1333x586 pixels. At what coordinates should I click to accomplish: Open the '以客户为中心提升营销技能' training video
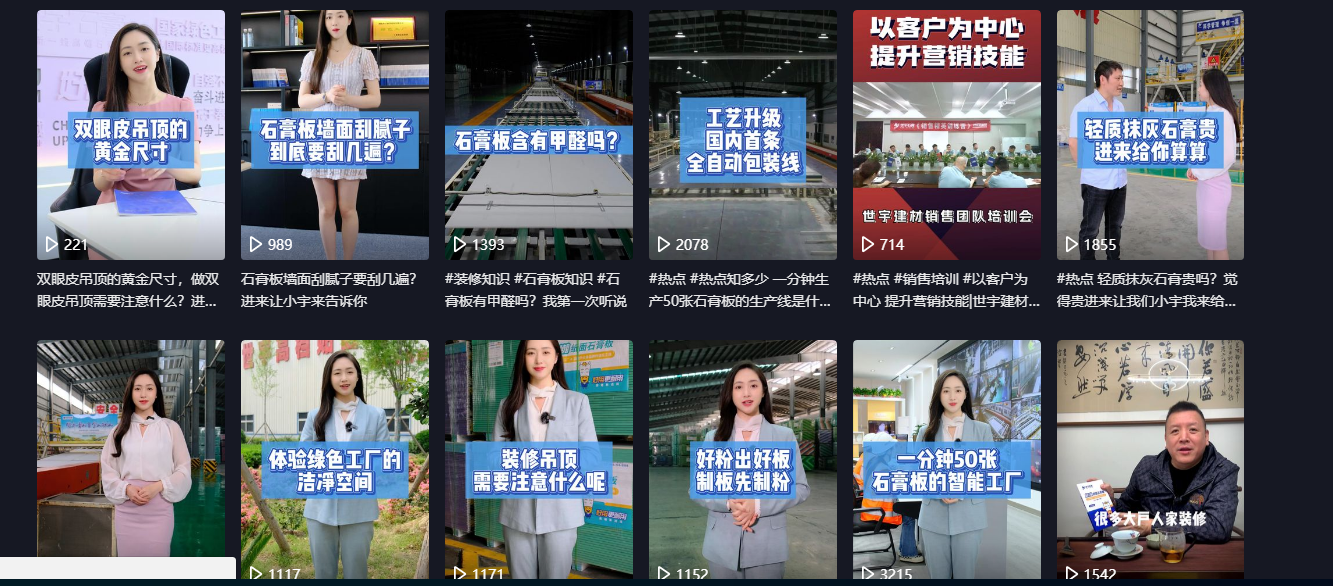click(x=947, y=135)
